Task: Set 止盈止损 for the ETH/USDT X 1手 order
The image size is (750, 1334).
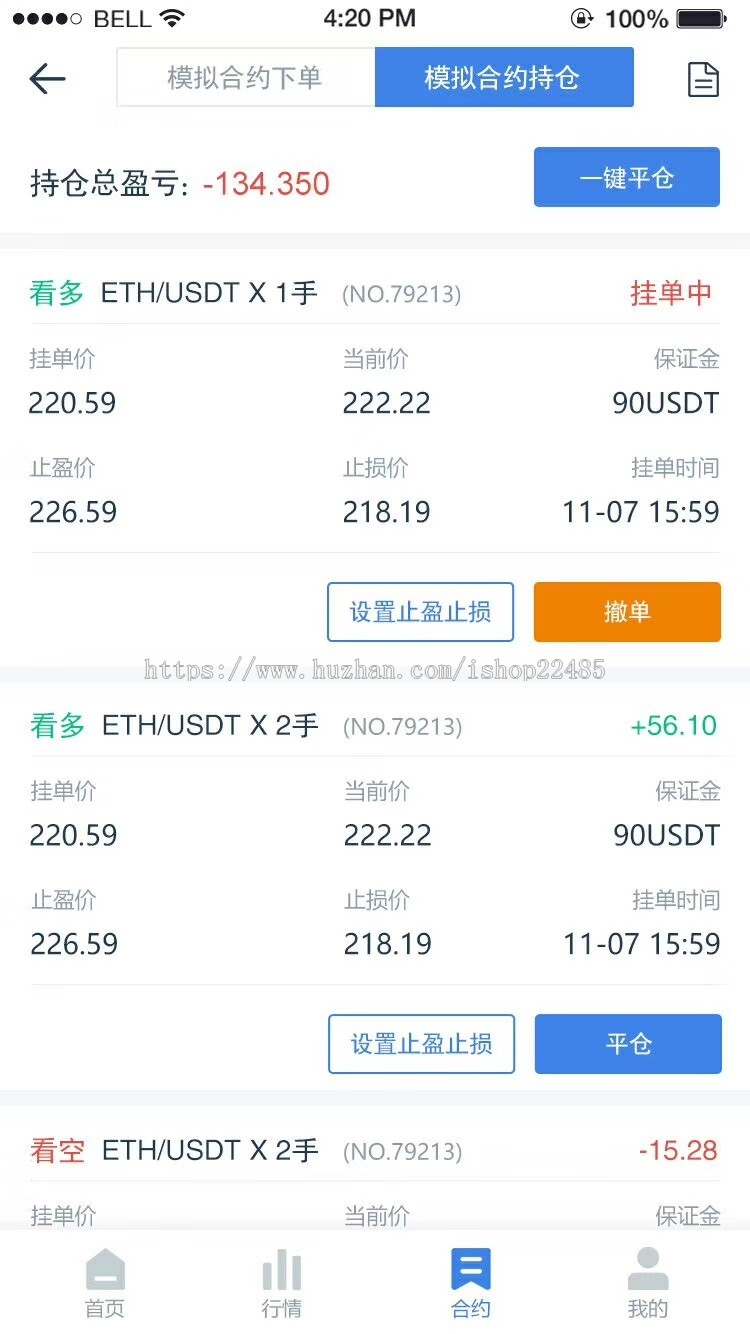Action: (420, 612)
